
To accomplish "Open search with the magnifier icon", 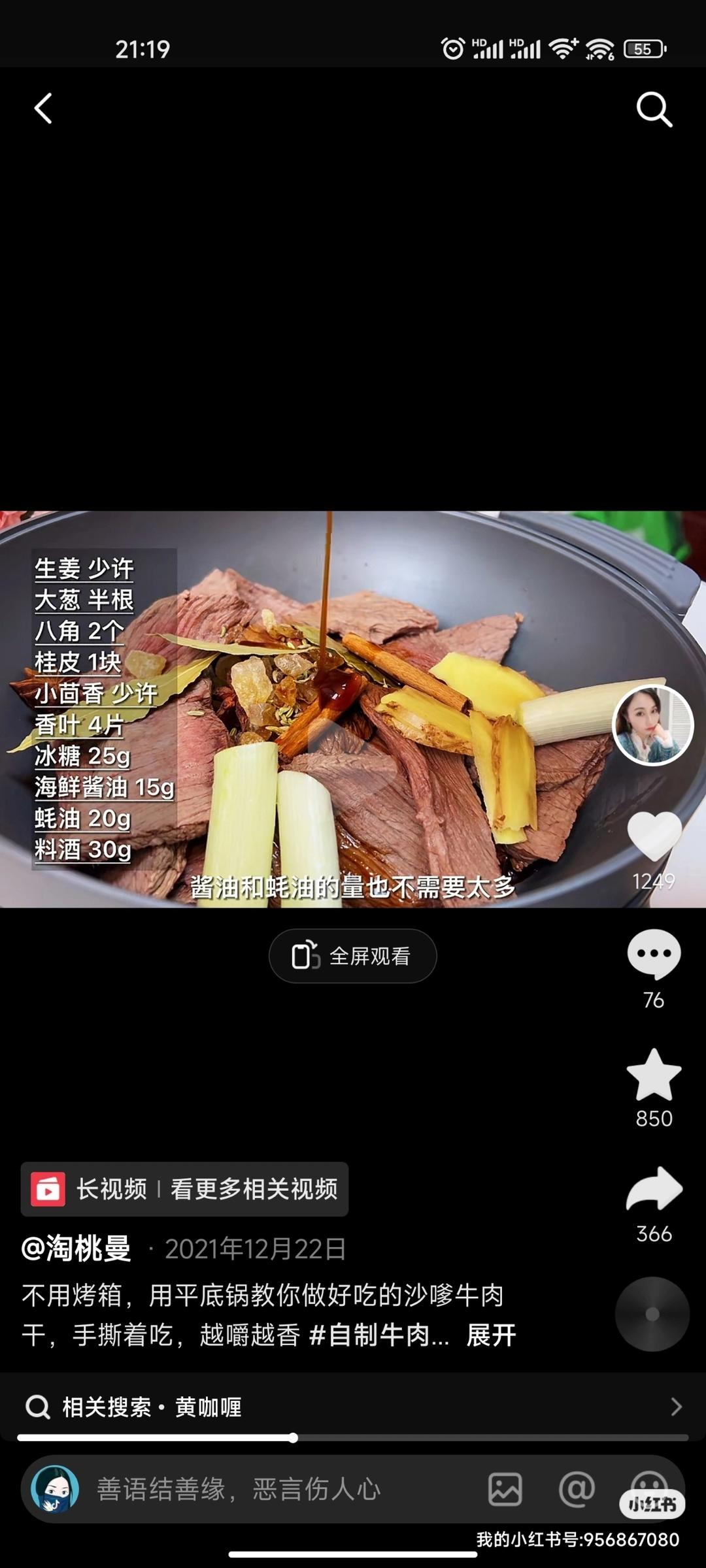I will (654, 108).
